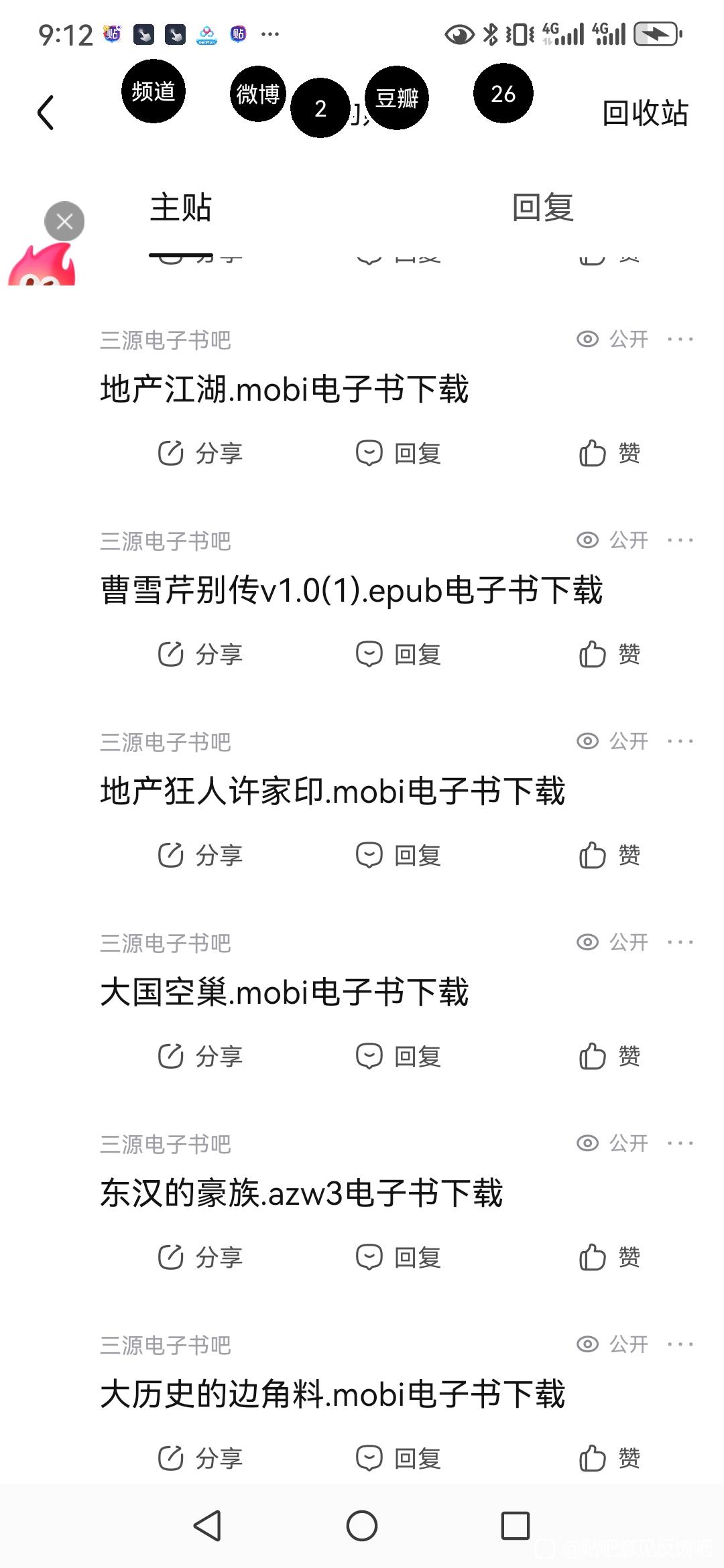Go back using the top-left arrow
Screen dimensions: 724x1568
click(46, 113)
